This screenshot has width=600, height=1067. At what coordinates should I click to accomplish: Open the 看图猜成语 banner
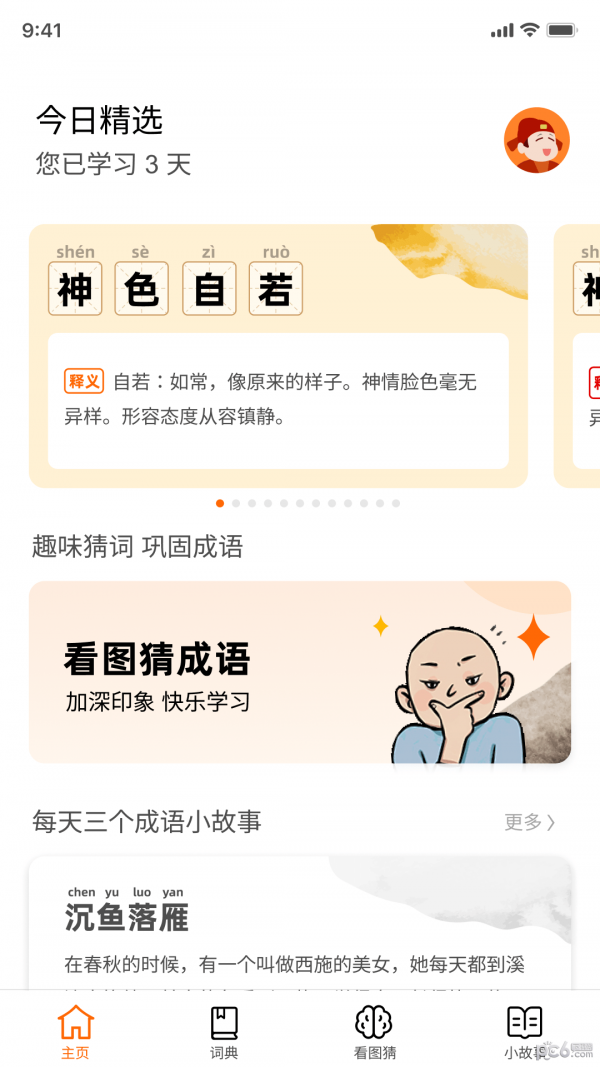click(300, 672)
